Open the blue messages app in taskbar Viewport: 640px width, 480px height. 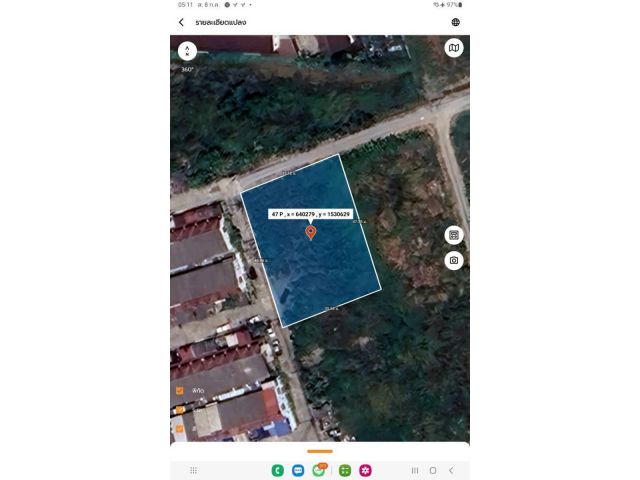pyautogui.click(x=298, y=470)
